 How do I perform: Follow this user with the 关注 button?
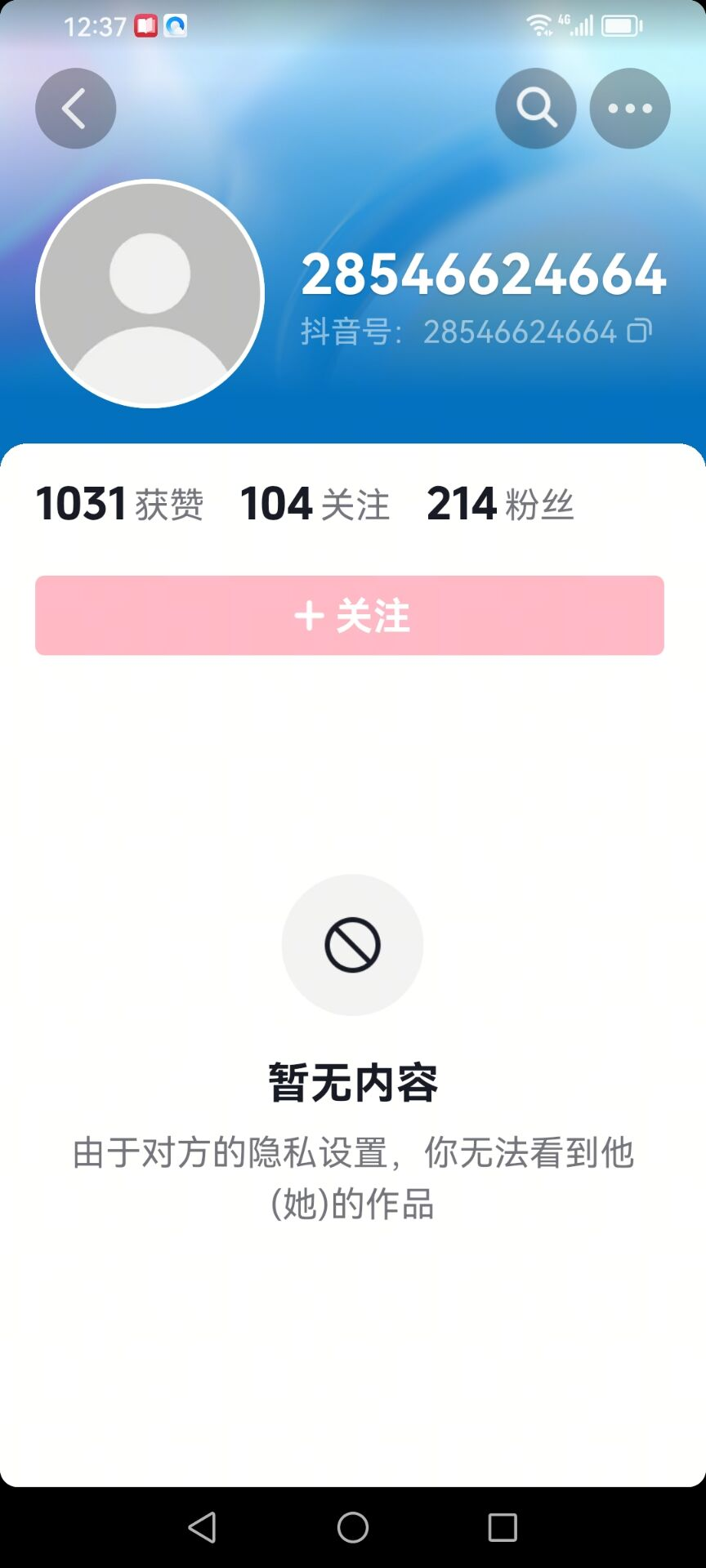[350, 615]
